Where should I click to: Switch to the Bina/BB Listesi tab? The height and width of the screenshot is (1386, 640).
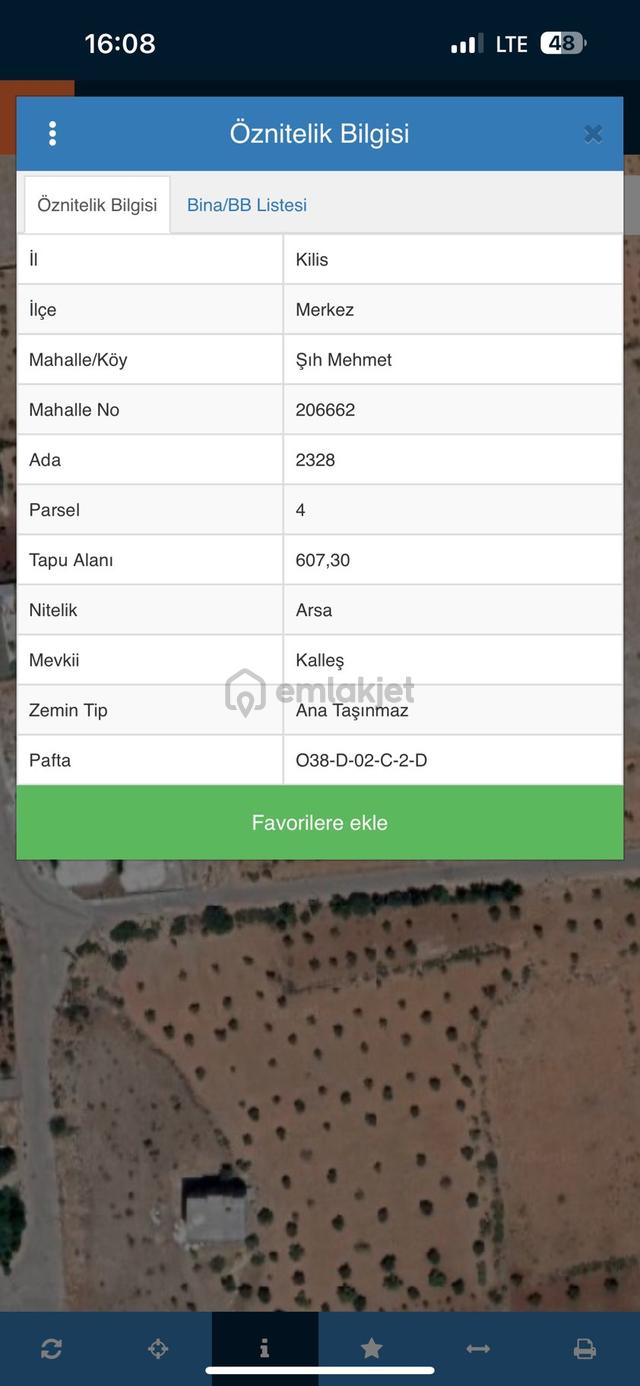click(x=247, y=205)
